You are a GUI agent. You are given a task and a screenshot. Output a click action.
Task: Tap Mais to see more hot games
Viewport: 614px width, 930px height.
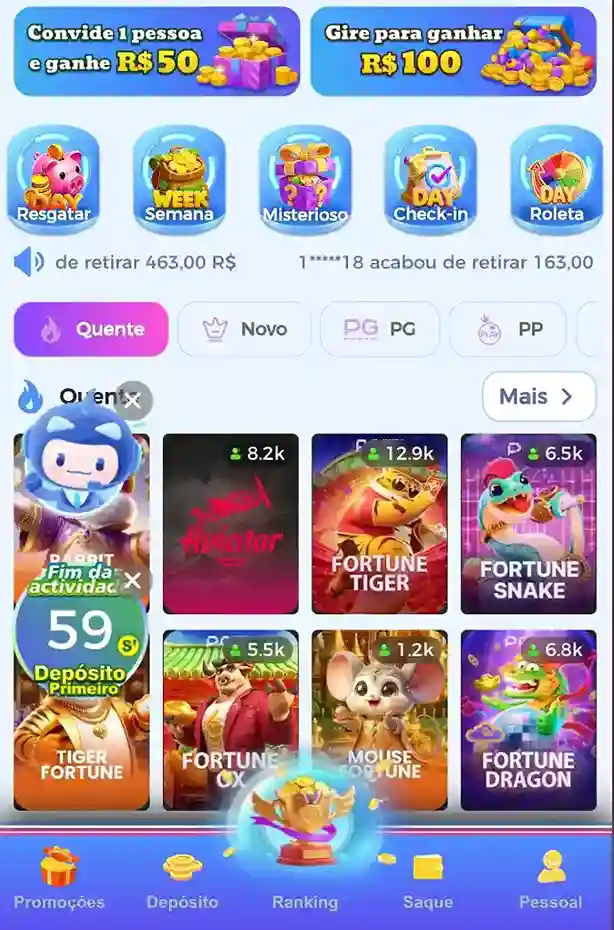click(x=538, y=397)
